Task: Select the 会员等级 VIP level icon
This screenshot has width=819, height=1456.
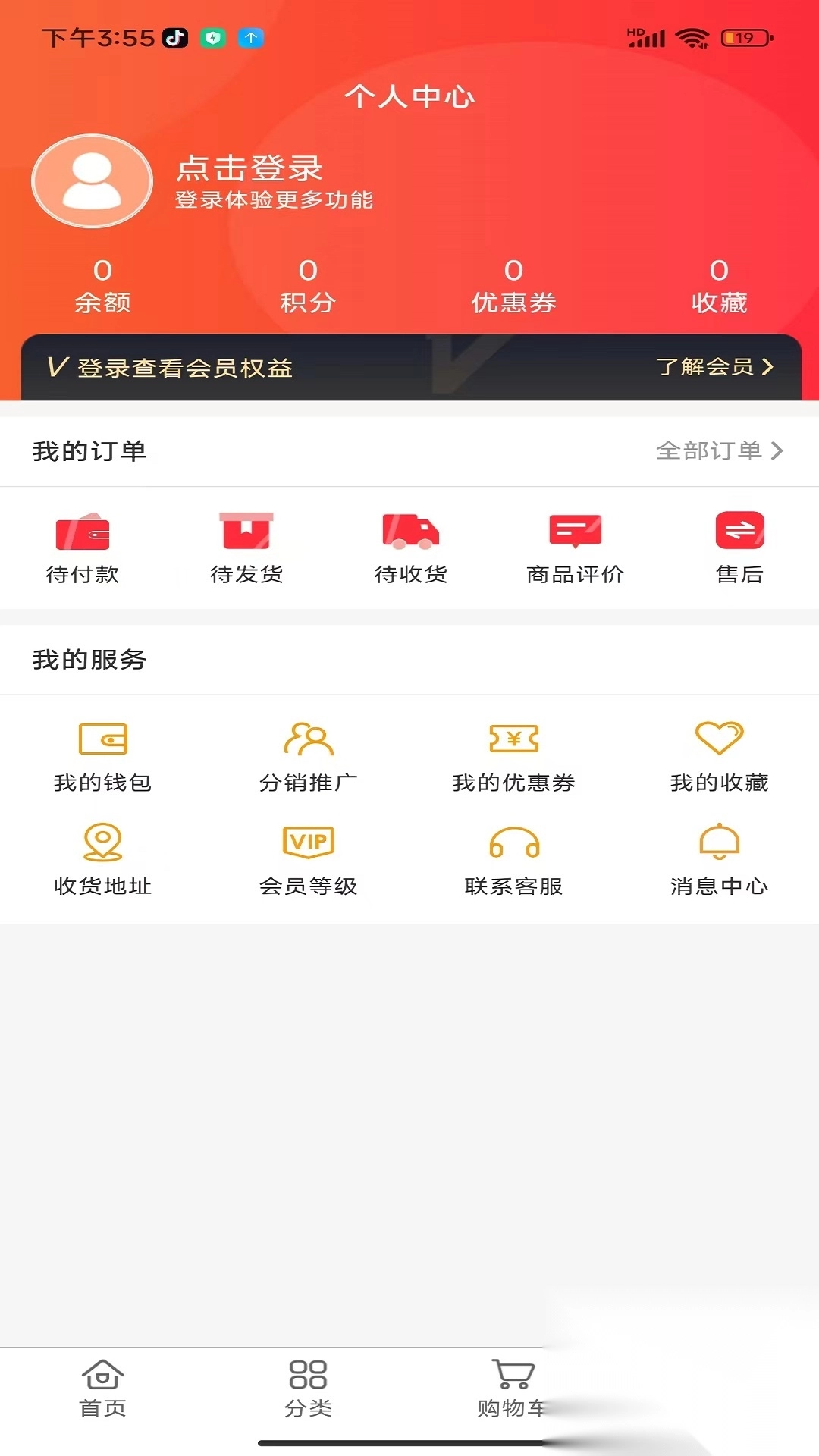Action: click(308, 842)
